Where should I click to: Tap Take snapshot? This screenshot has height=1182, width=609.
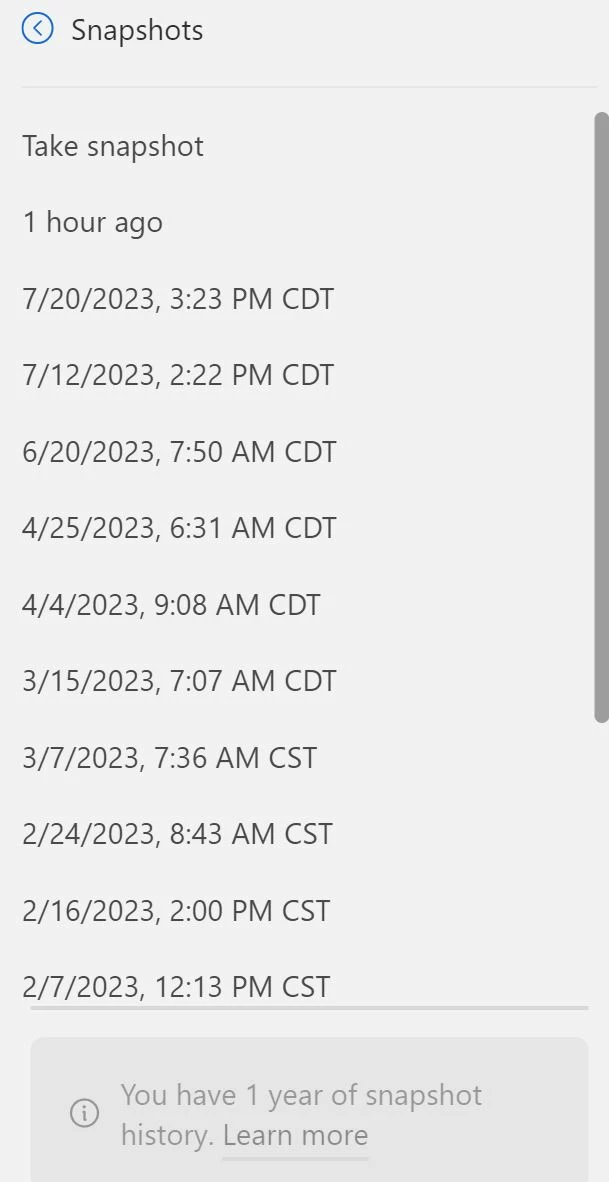[x=113, y=146]
